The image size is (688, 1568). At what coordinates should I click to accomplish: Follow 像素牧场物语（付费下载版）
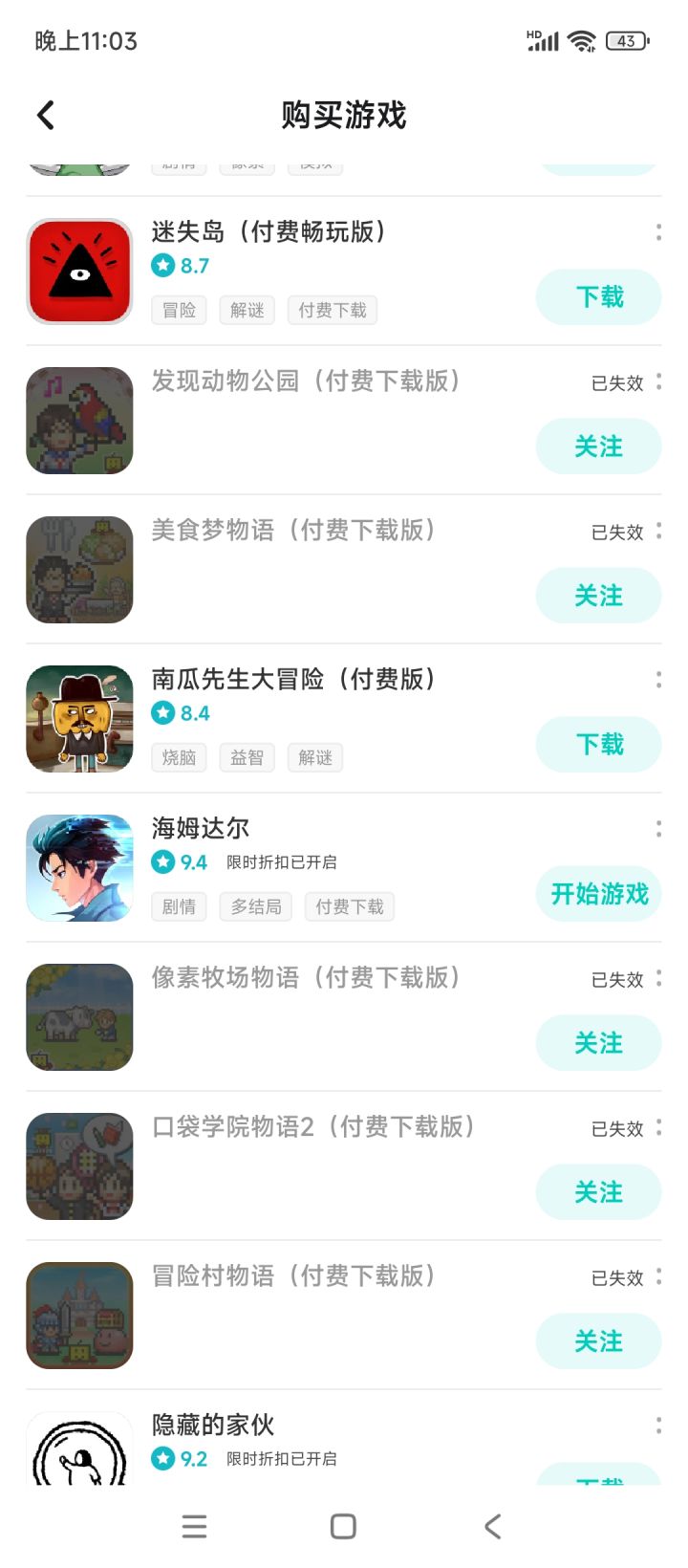coord(598,1043)
